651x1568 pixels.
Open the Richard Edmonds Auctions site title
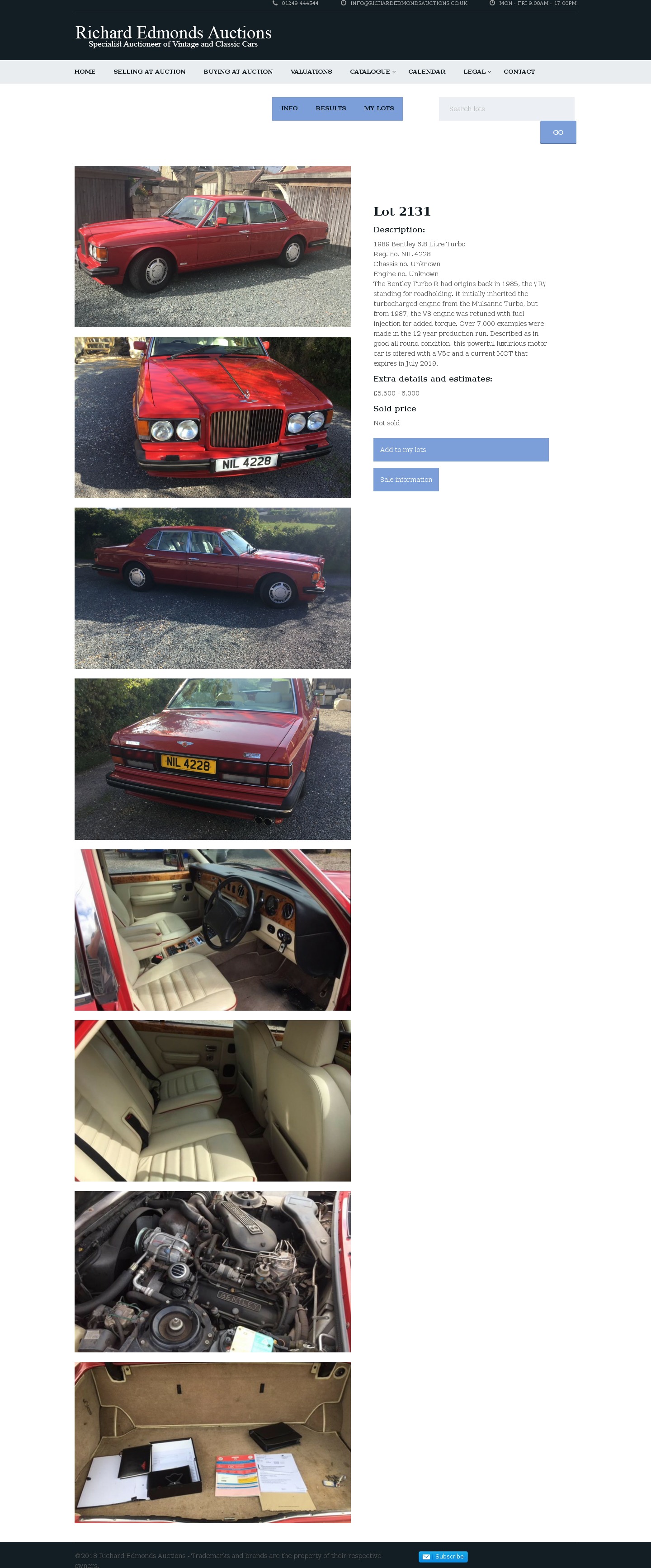click(173, 33)
